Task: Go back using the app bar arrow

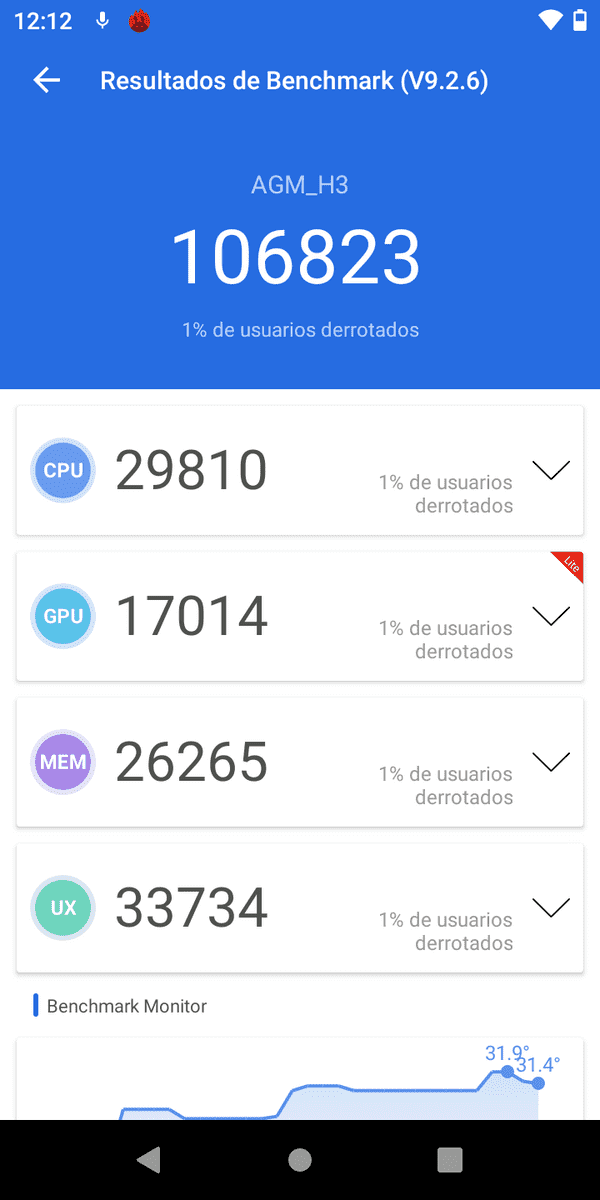Action: [x=47, y=81]
